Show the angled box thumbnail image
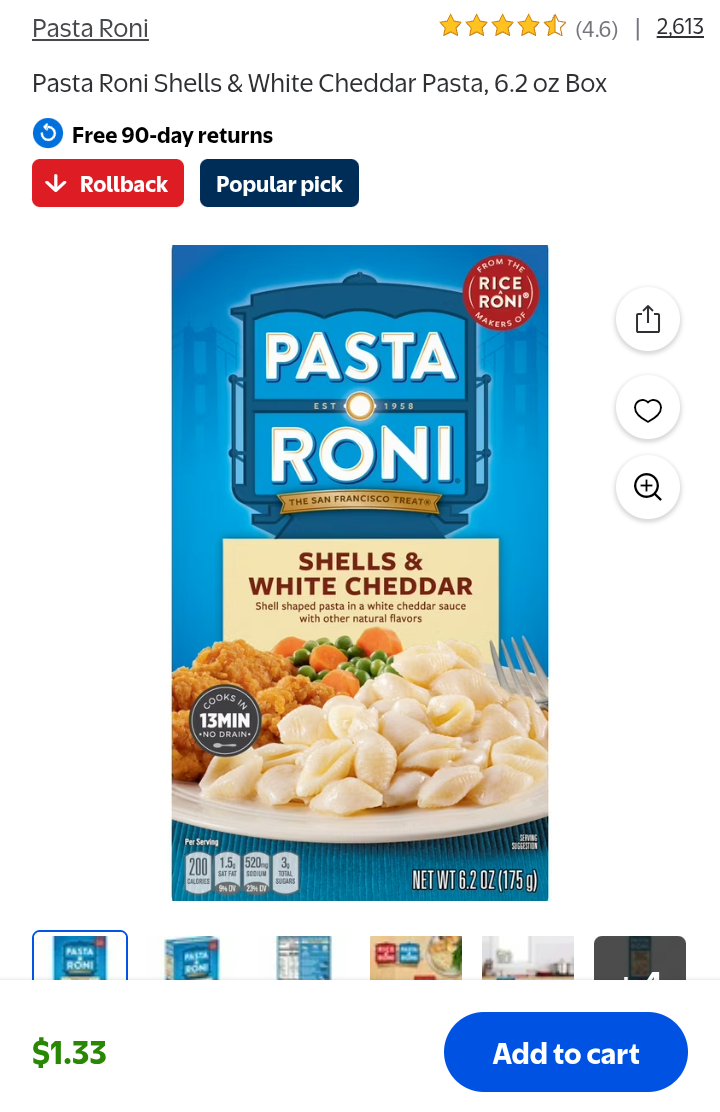Viewport: 720px width, 1112px height. 192,957
